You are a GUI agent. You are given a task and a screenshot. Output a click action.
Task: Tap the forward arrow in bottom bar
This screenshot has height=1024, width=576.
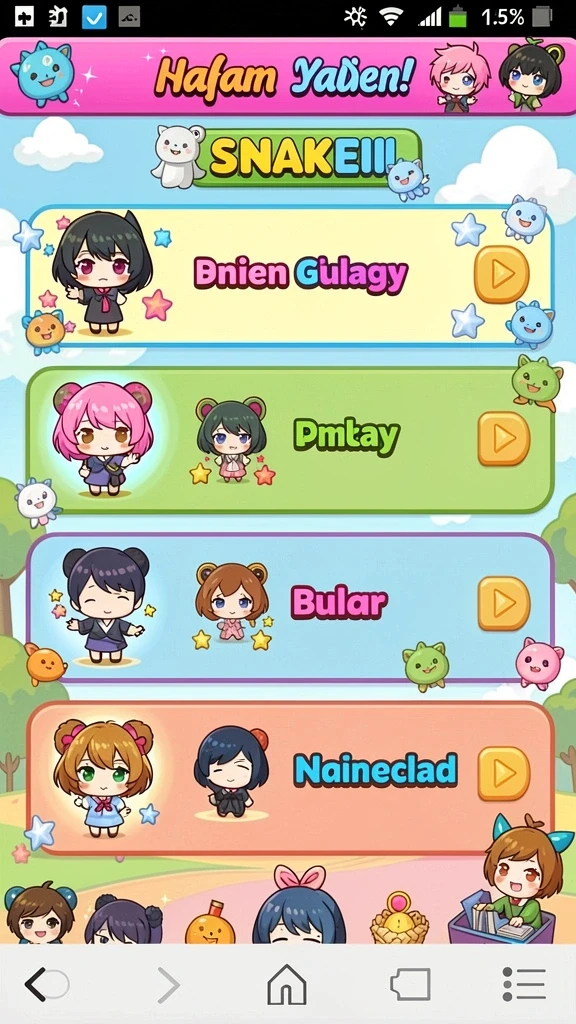click(x=168, y=985)
